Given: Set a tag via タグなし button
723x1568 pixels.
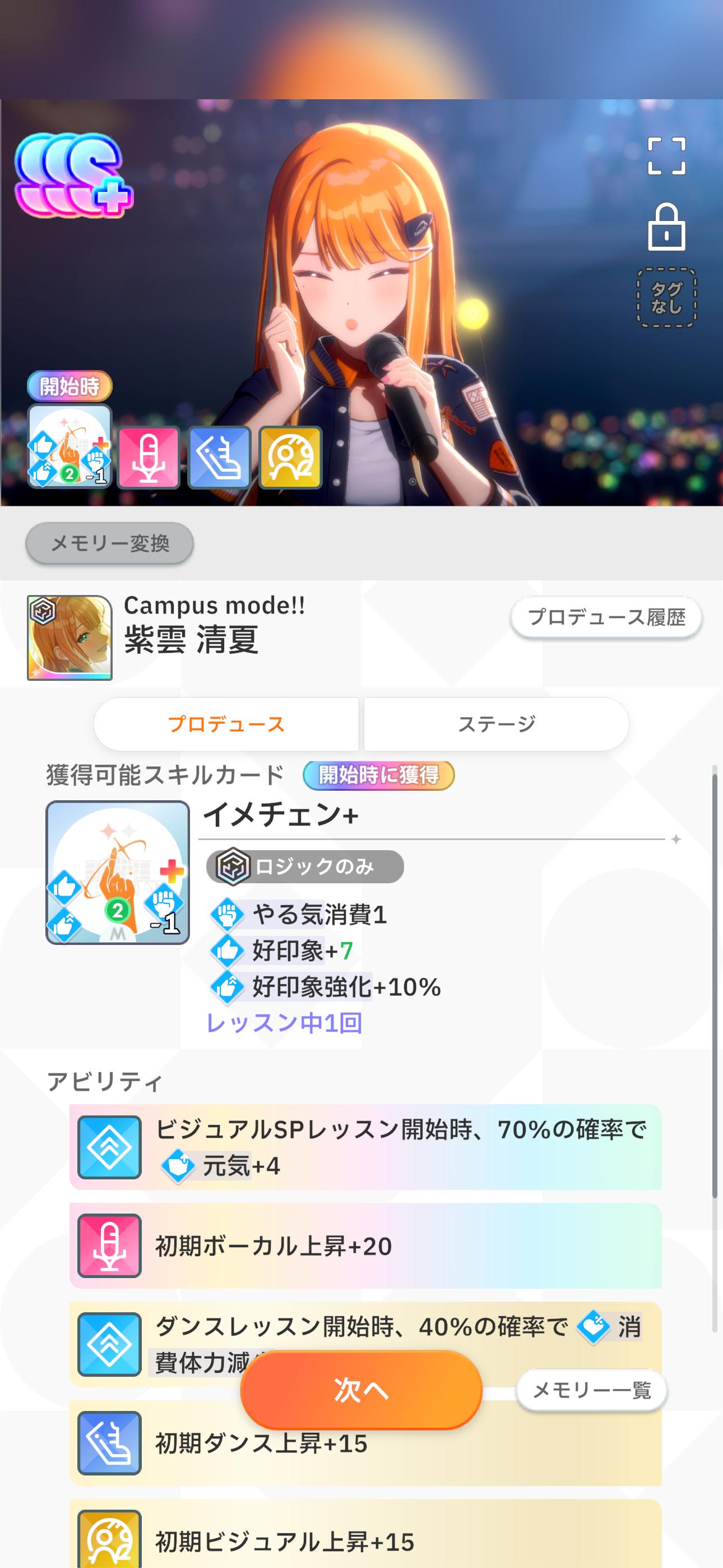Looking at the screenshot, I should (666, 298).
